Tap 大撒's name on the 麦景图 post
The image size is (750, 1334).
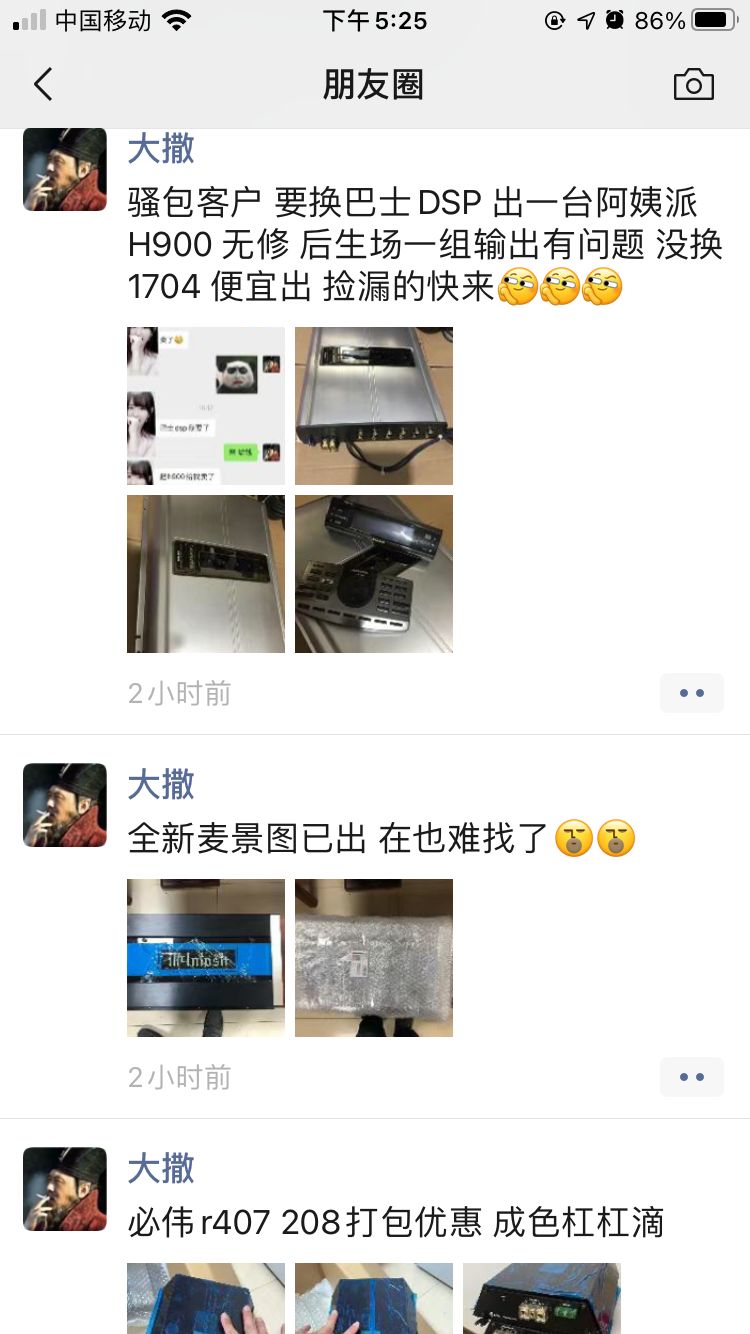pyautogui.click(x=161, y=785)
